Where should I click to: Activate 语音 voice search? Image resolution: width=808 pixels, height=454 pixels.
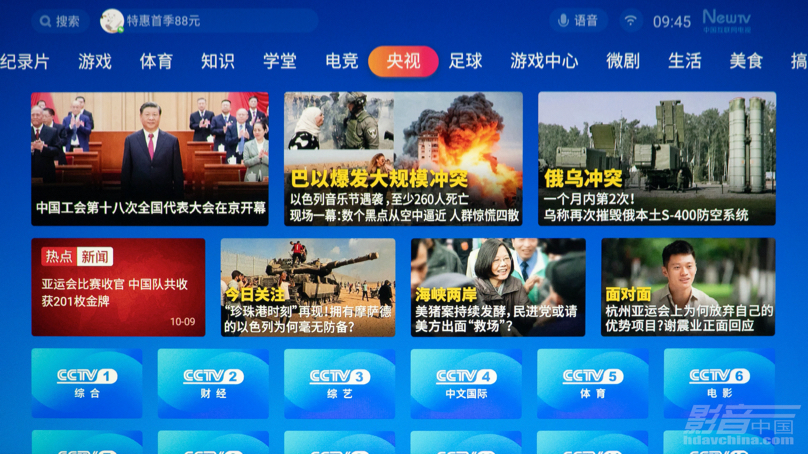pos(578,21)
